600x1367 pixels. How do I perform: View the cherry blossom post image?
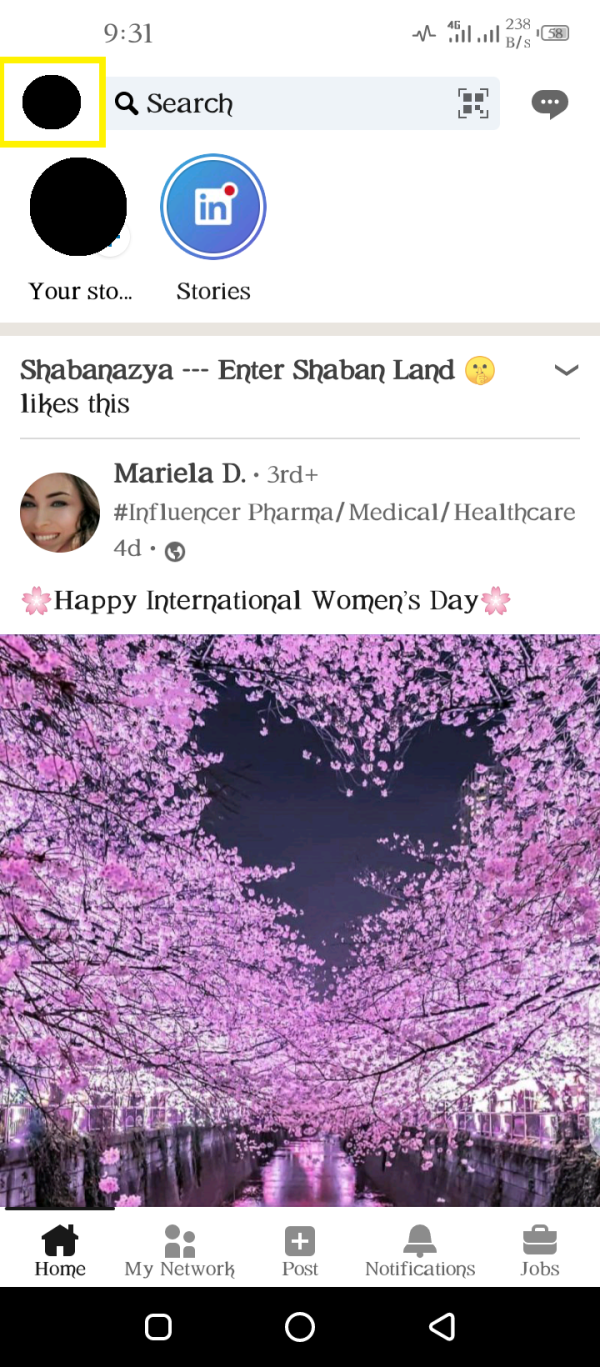pos(300,920)
